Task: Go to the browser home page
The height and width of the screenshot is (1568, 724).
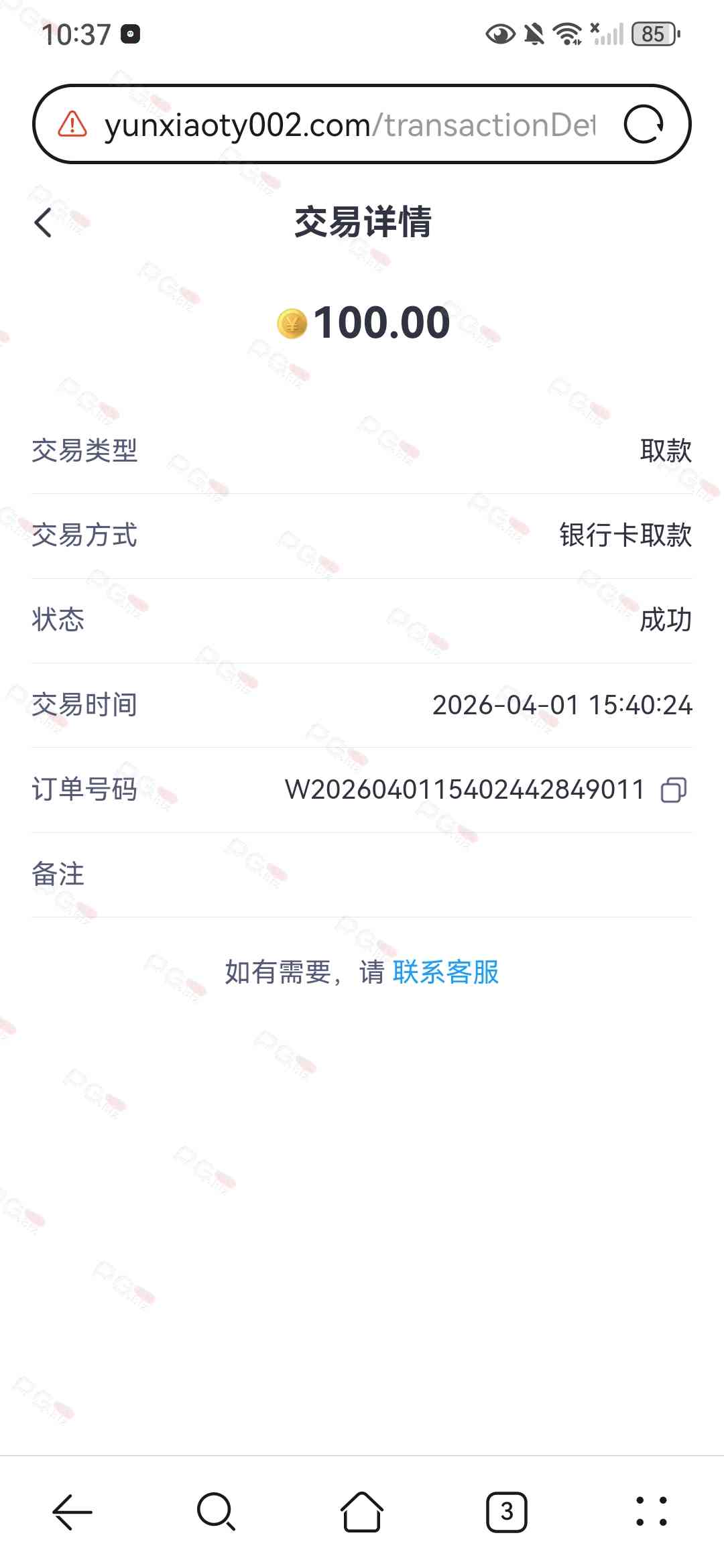Action: tap(362, 1512)
